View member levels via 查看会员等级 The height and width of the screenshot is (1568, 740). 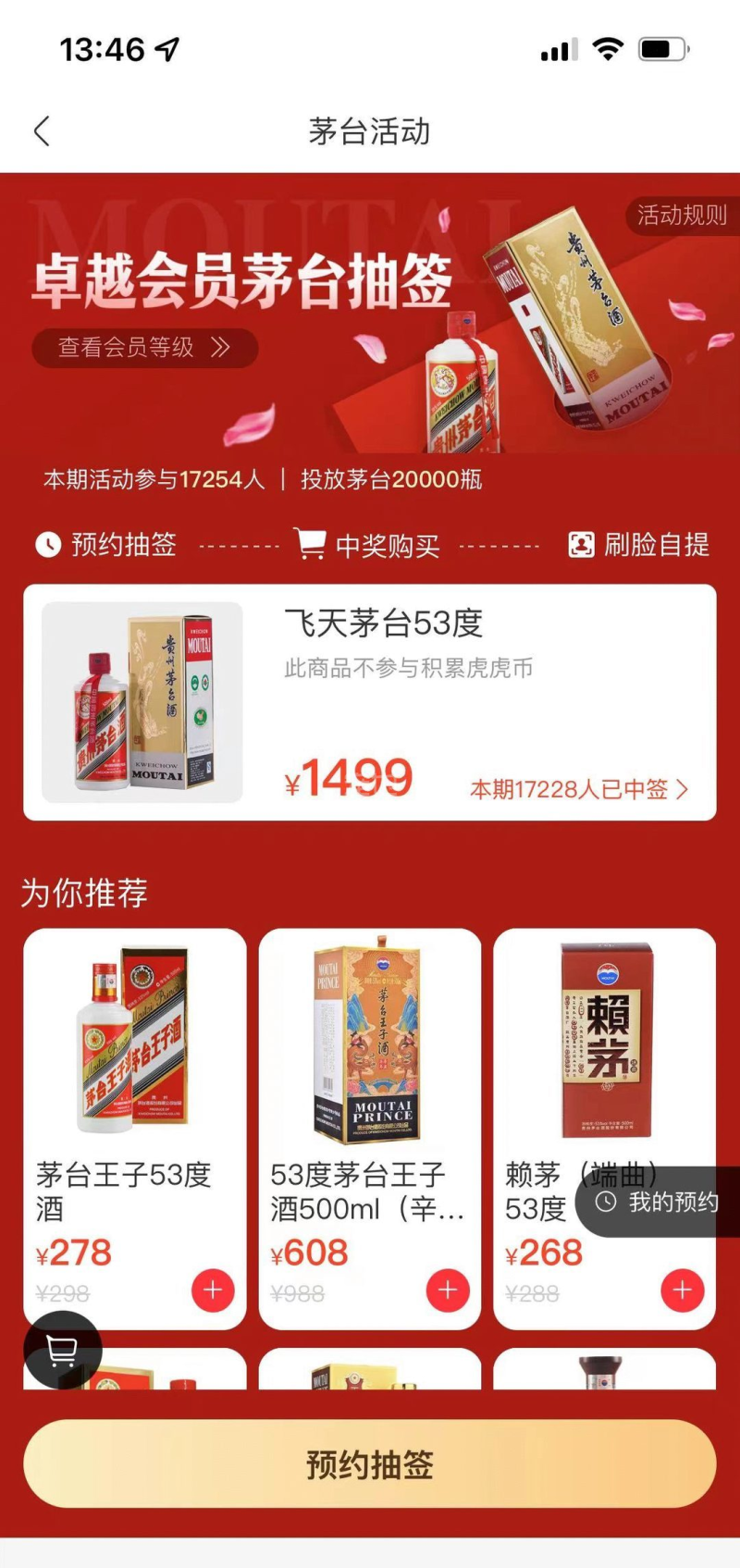click(x=144, y=348)
